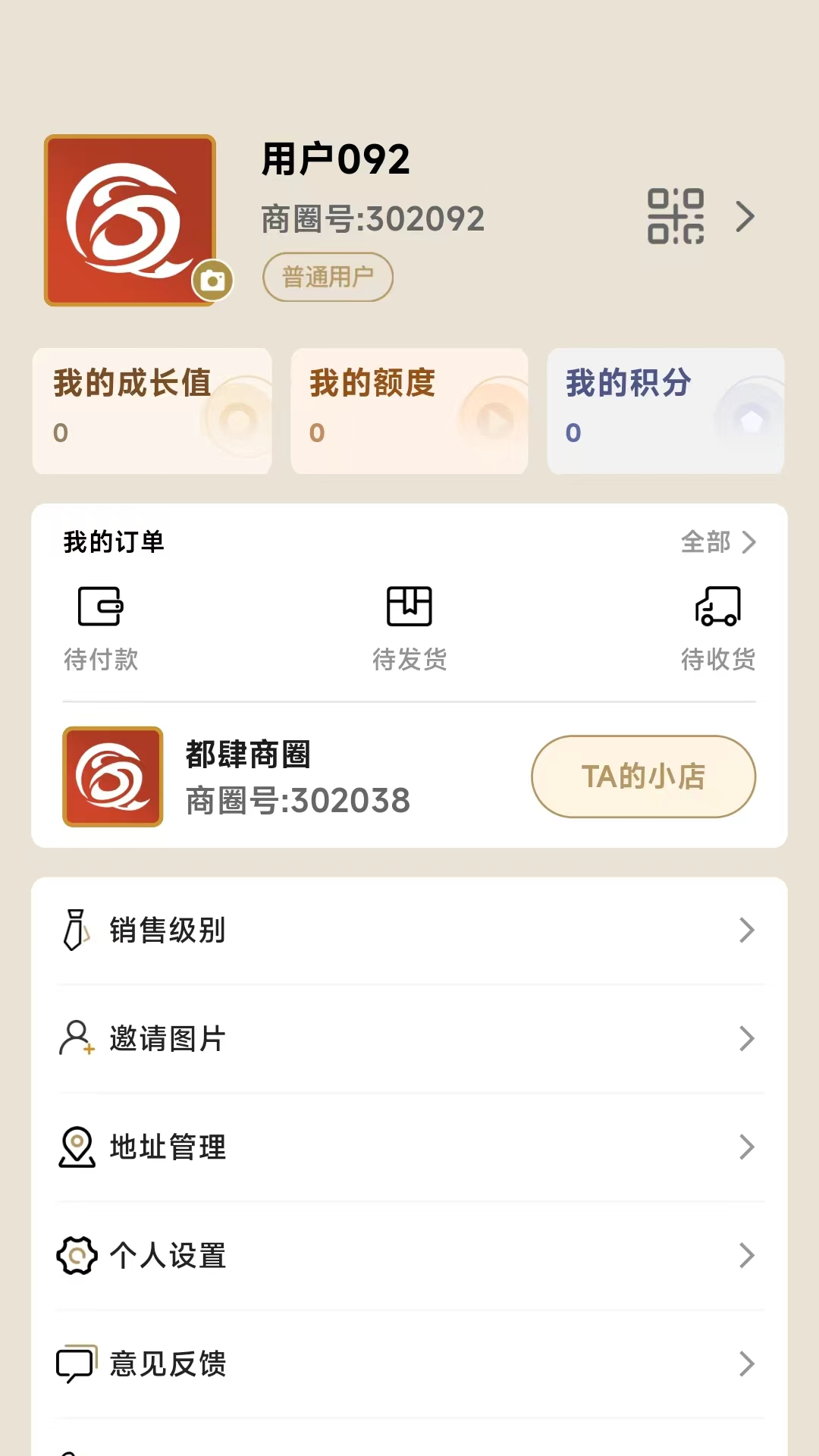
Task: Open the 我的积分 card
Action: coord(666,411)
